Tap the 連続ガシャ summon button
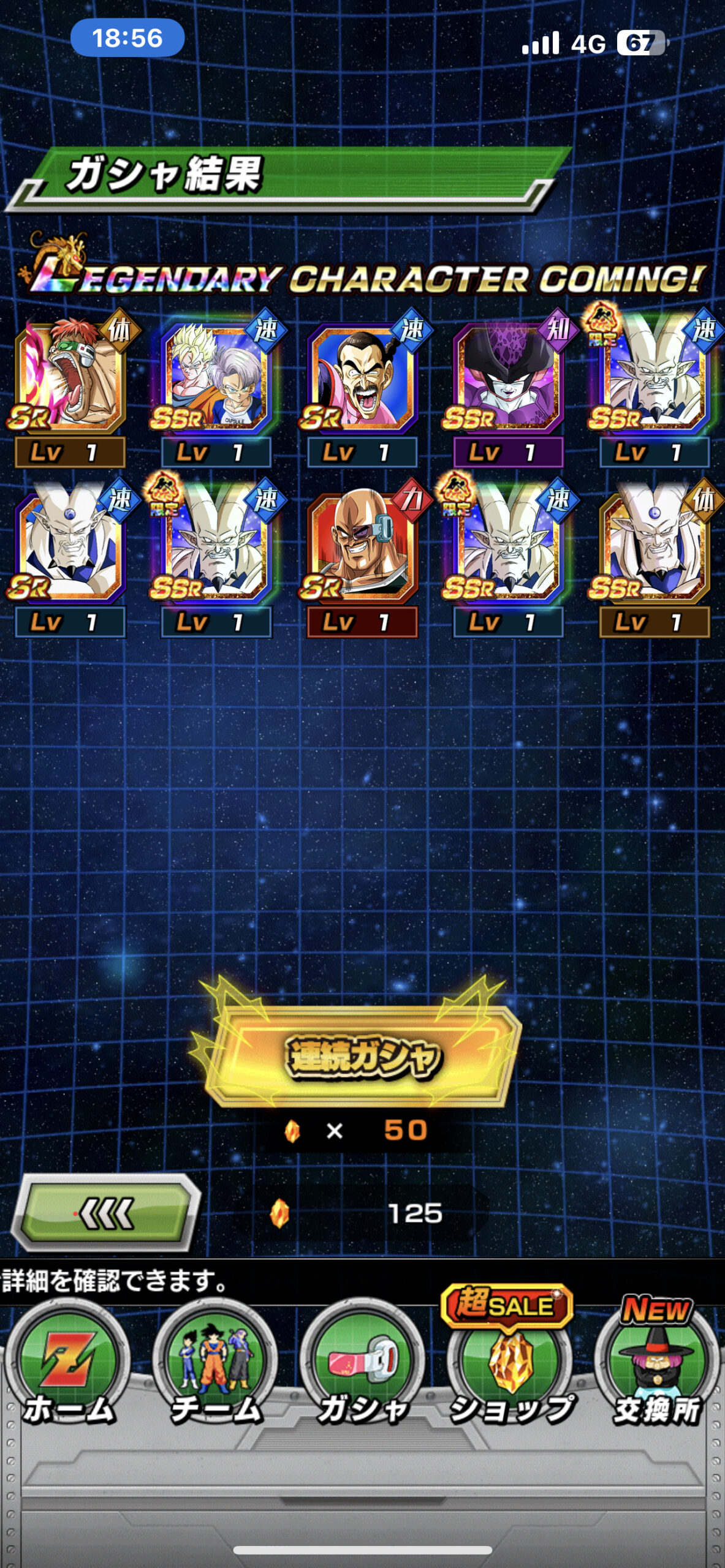Screen dimensions: 725x1568 [362, 1056]
